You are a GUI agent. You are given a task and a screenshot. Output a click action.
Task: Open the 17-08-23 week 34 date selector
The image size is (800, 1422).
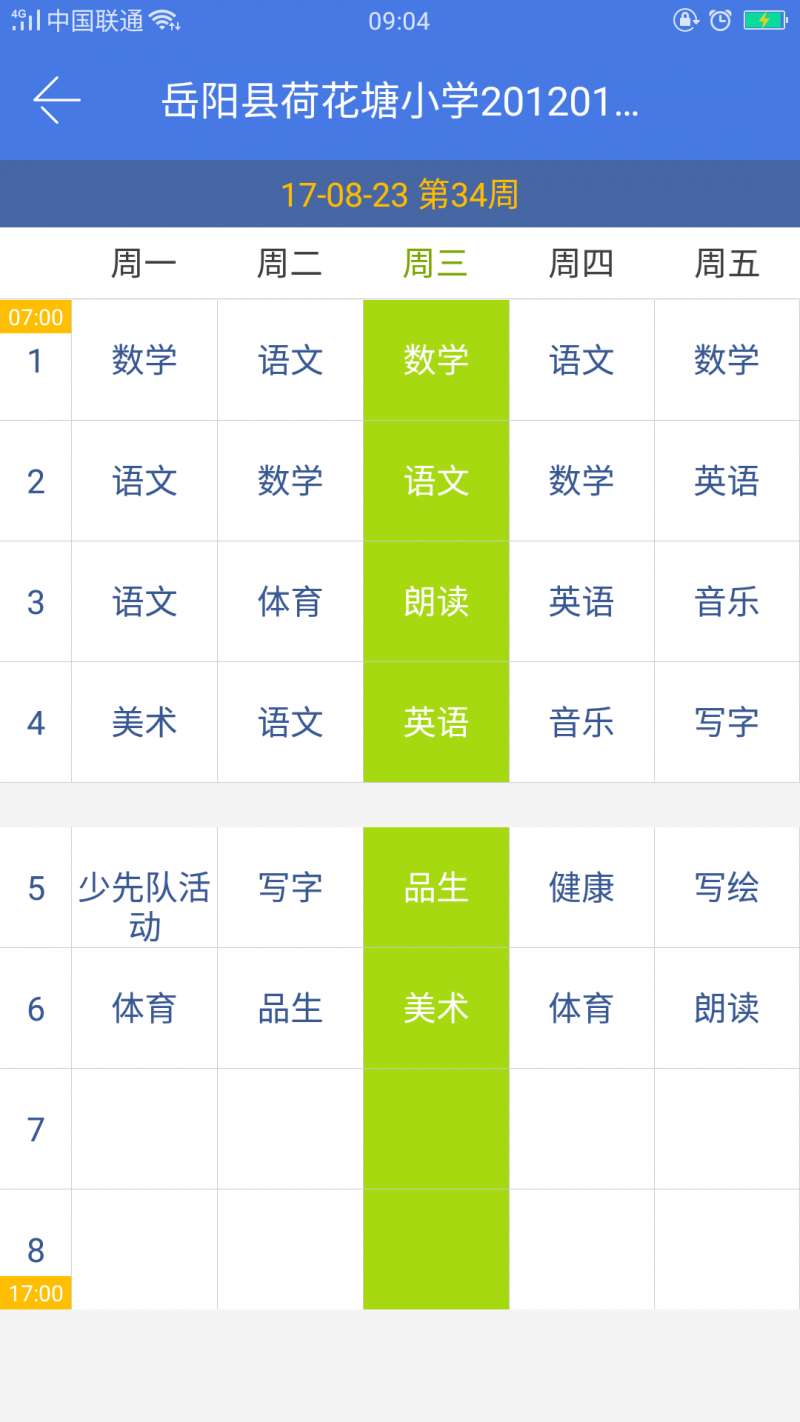pyautogui.click(x=400, y=194)
